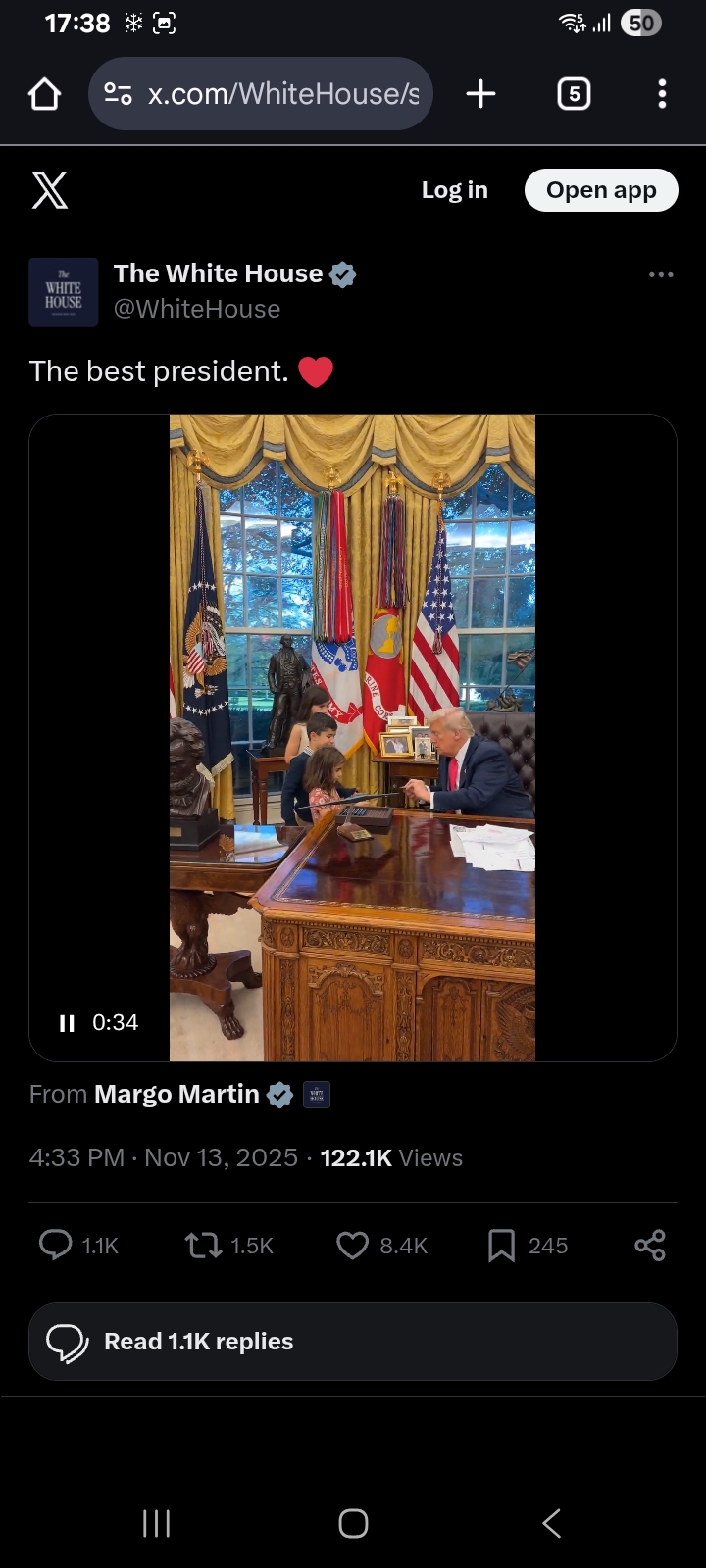Tap the Open app button
Viewport: 706px width, 1568px height.
tap(601, 190)
